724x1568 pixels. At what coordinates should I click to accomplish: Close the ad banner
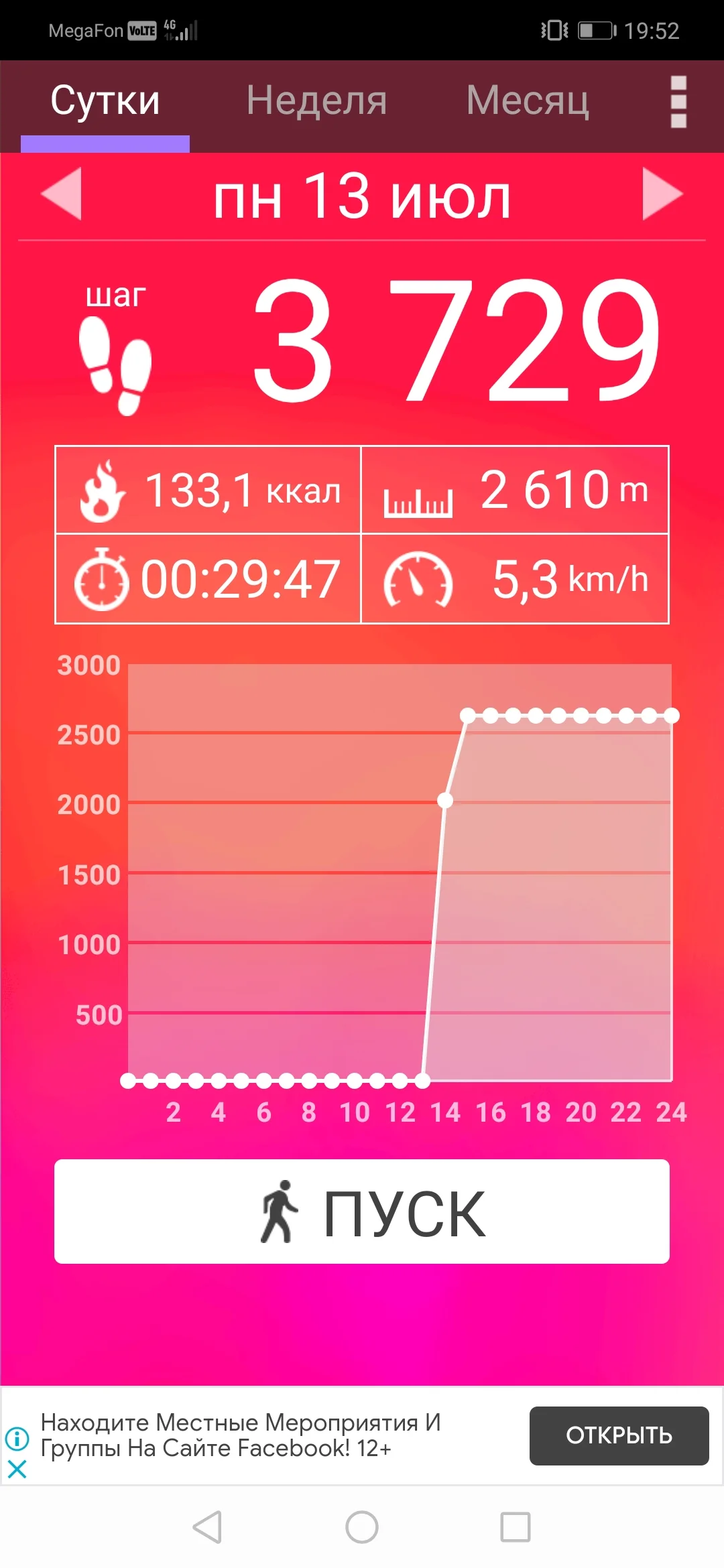coord(17,1469)
